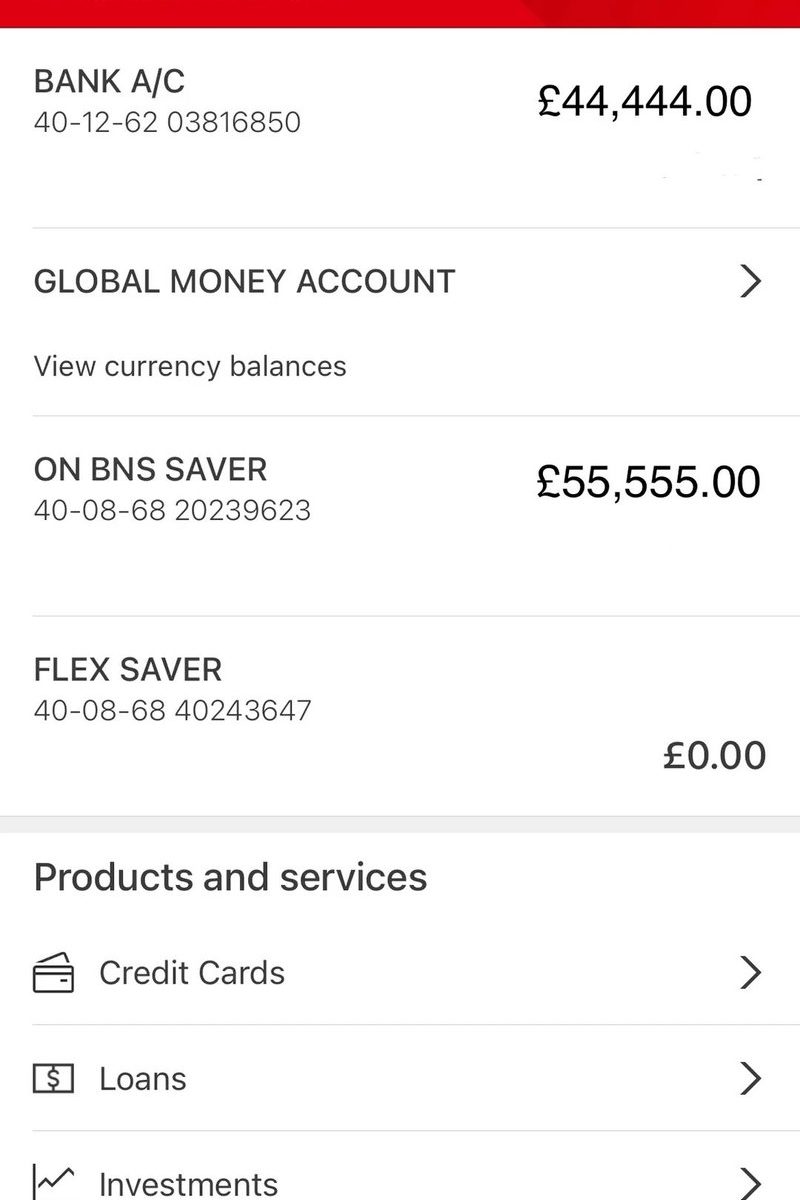View currency balances
This screenshot has width=800, height=1200.
[x=190, y=366]
